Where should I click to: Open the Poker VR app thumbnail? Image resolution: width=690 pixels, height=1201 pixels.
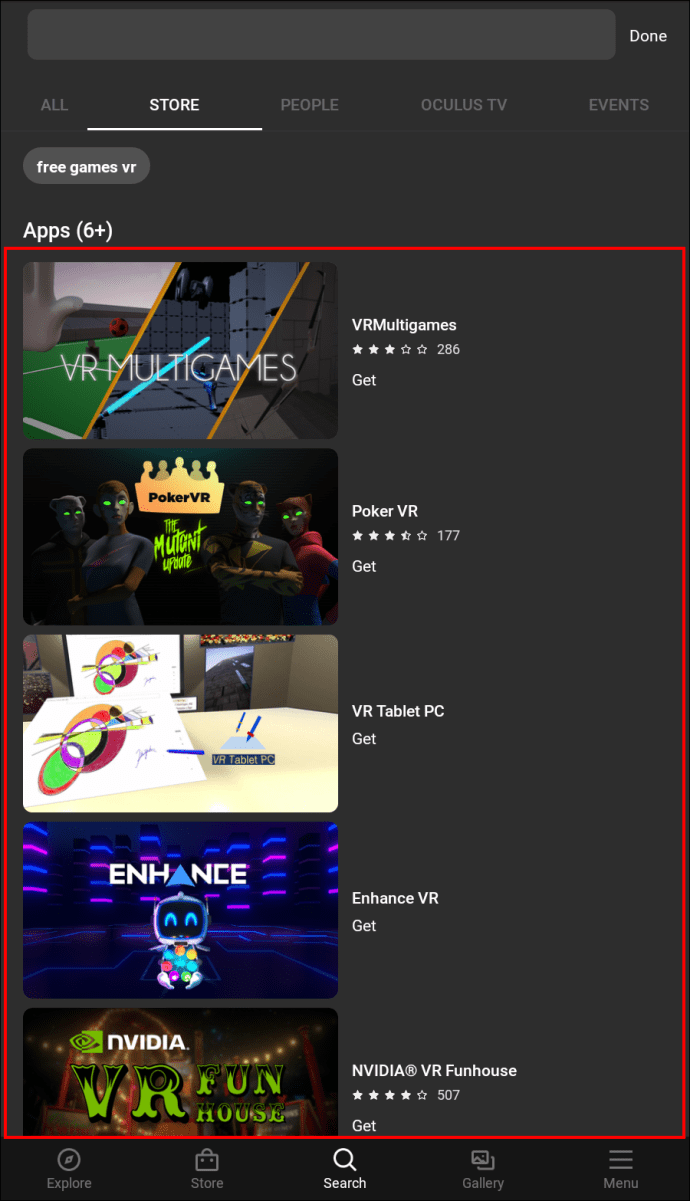point(180,536)
